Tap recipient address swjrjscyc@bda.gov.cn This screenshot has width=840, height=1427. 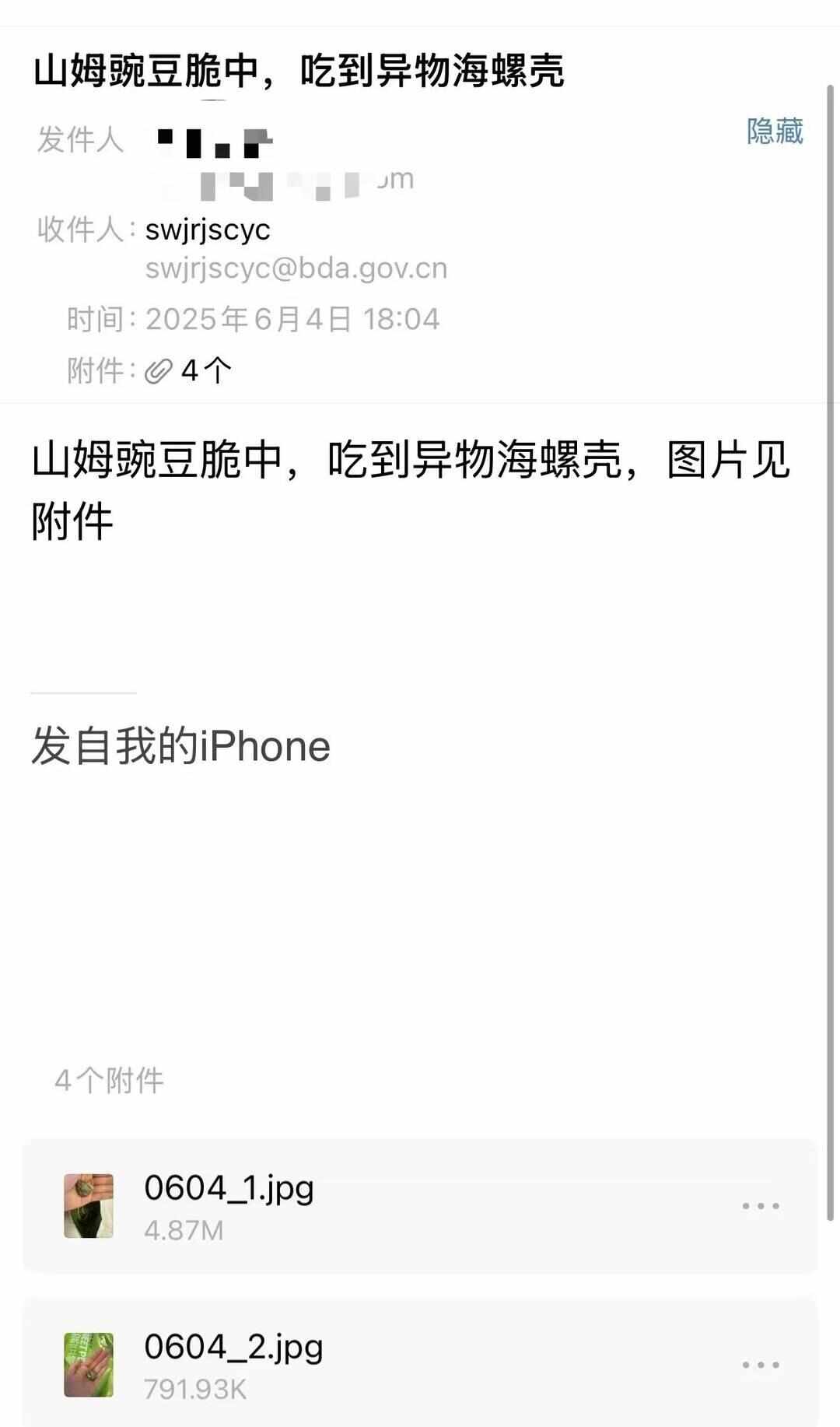[296, 268]
